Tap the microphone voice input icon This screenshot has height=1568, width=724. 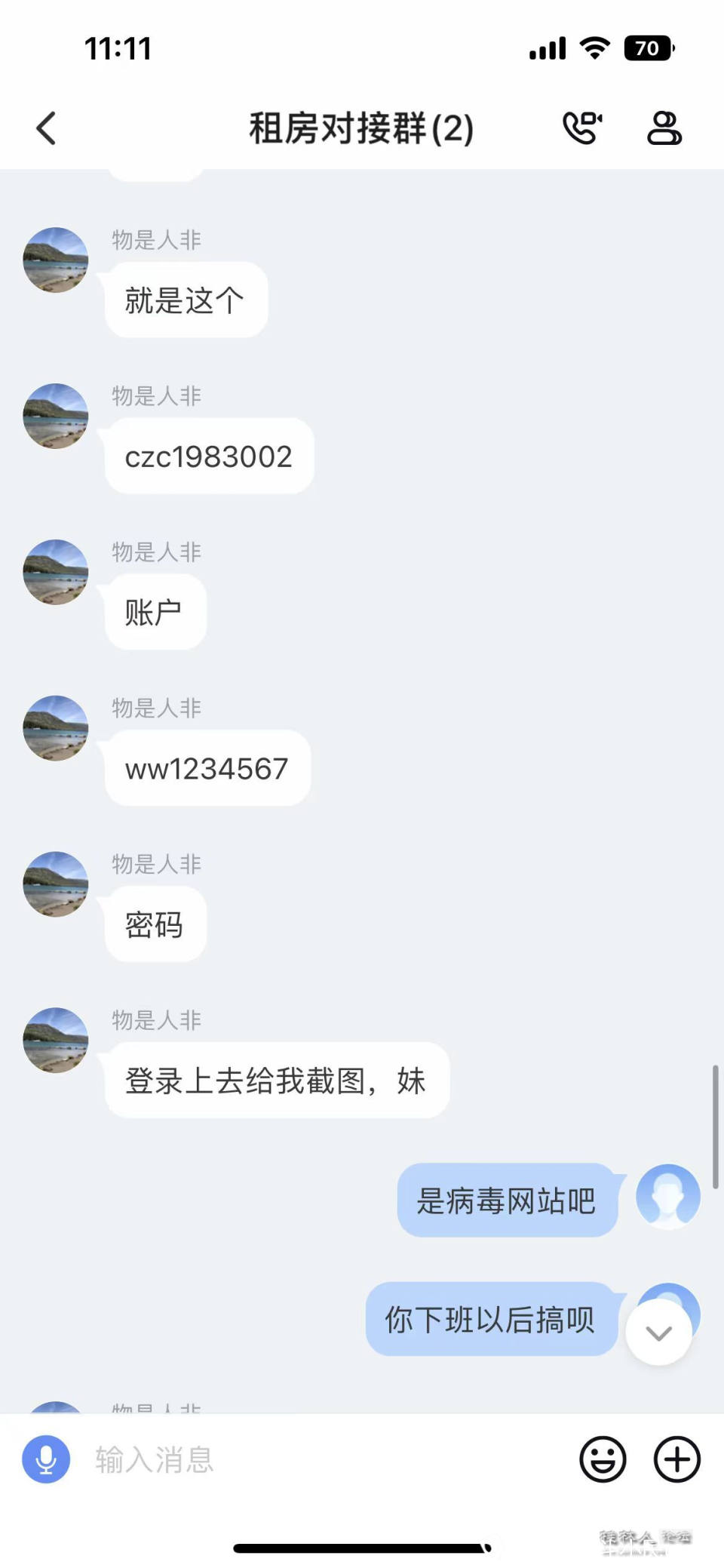(45, 1459)
